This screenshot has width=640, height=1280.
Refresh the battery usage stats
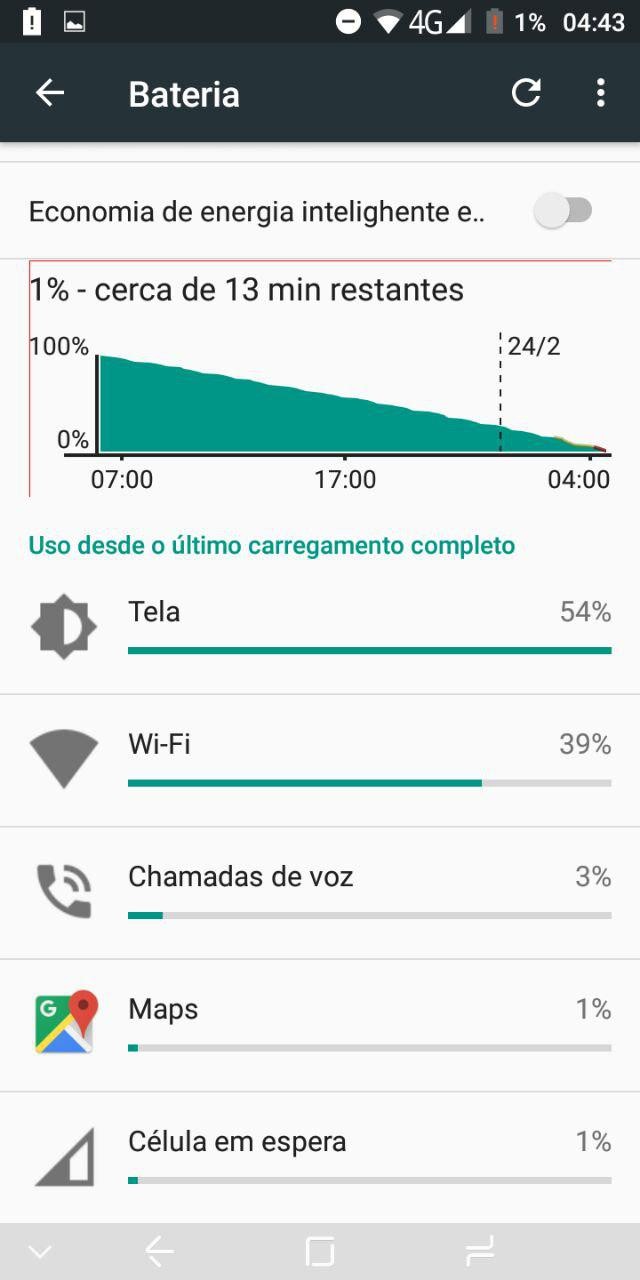tap(526, 94)
